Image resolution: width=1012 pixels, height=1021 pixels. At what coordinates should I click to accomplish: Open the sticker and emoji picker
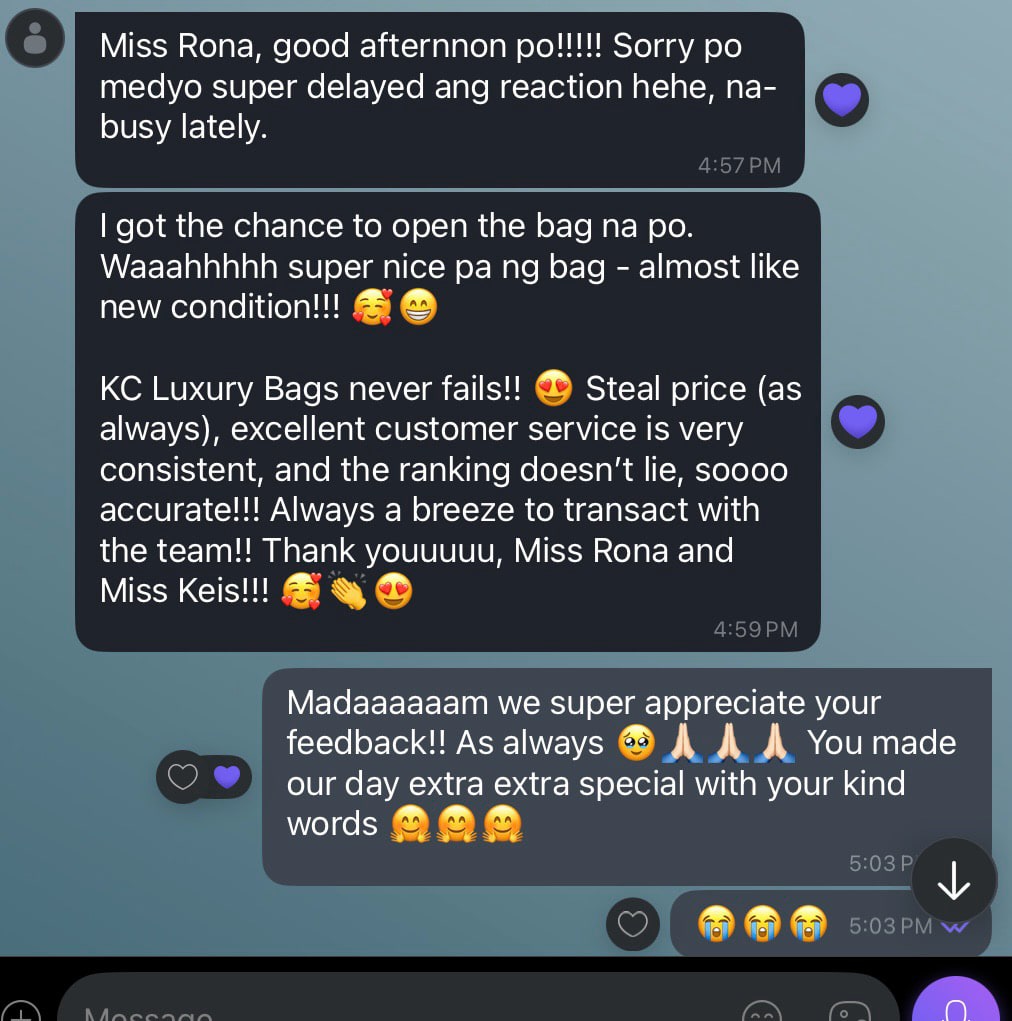point(763,1010)
